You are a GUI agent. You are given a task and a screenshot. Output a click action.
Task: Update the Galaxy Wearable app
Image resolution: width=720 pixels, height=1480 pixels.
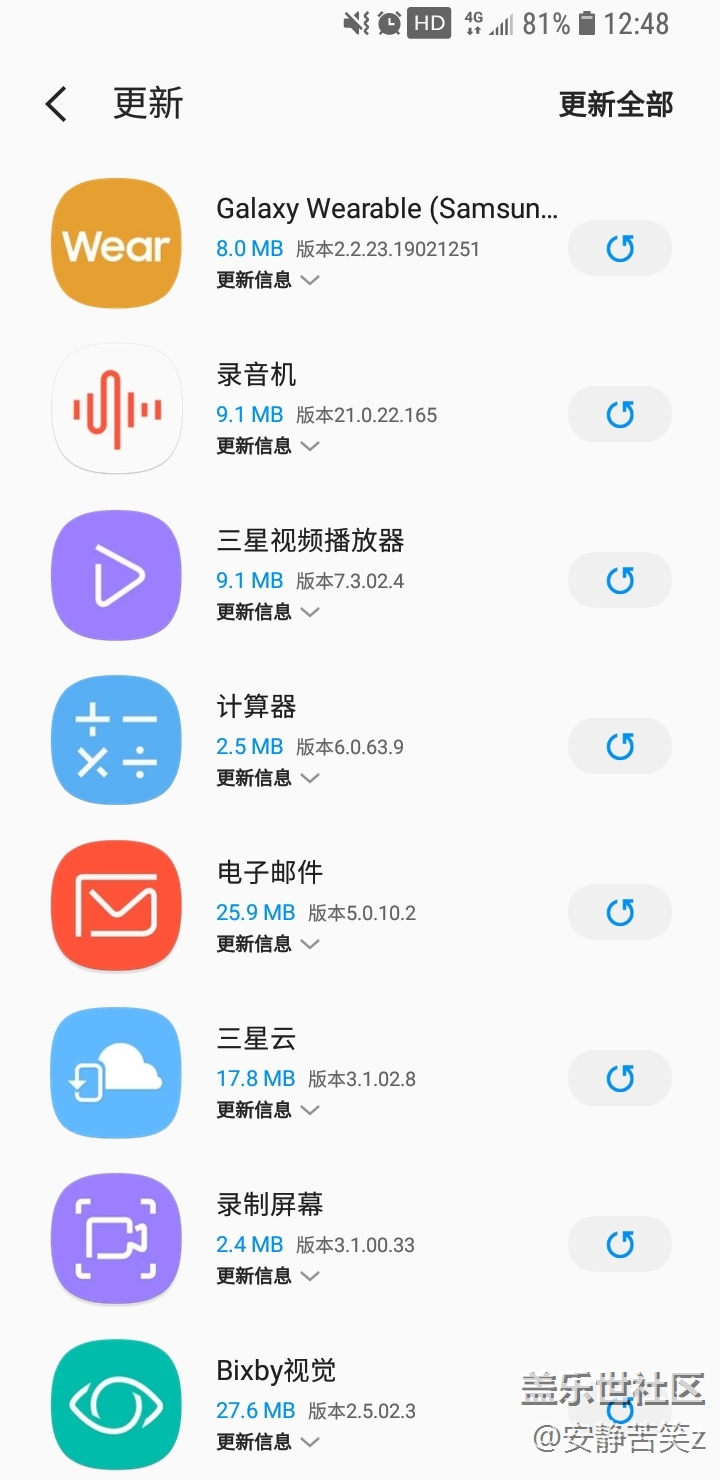620,248
